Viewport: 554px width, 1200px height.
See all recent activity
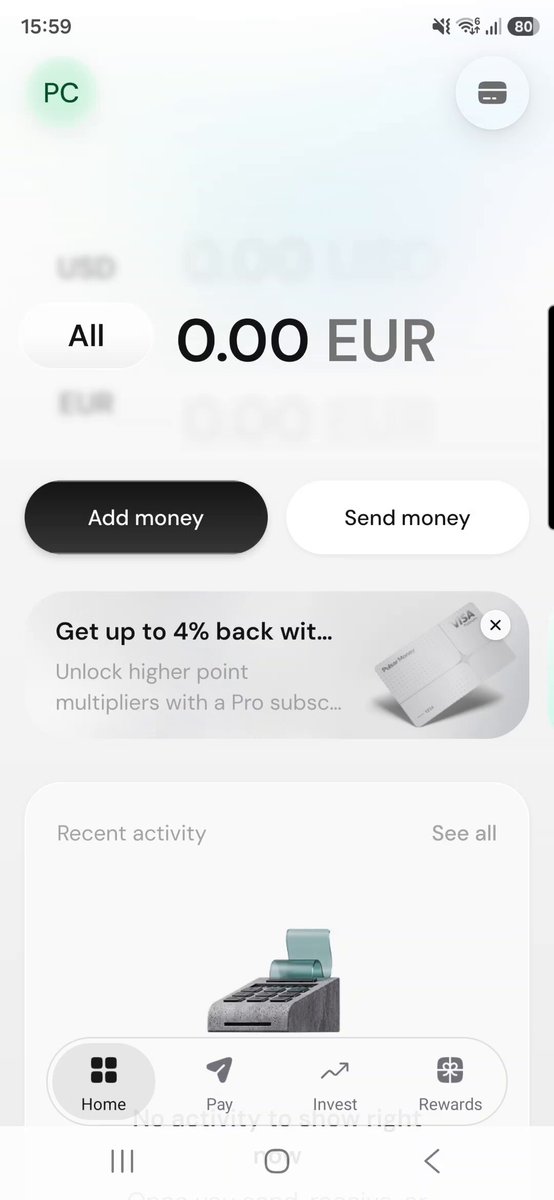click(x=464, y=833)
